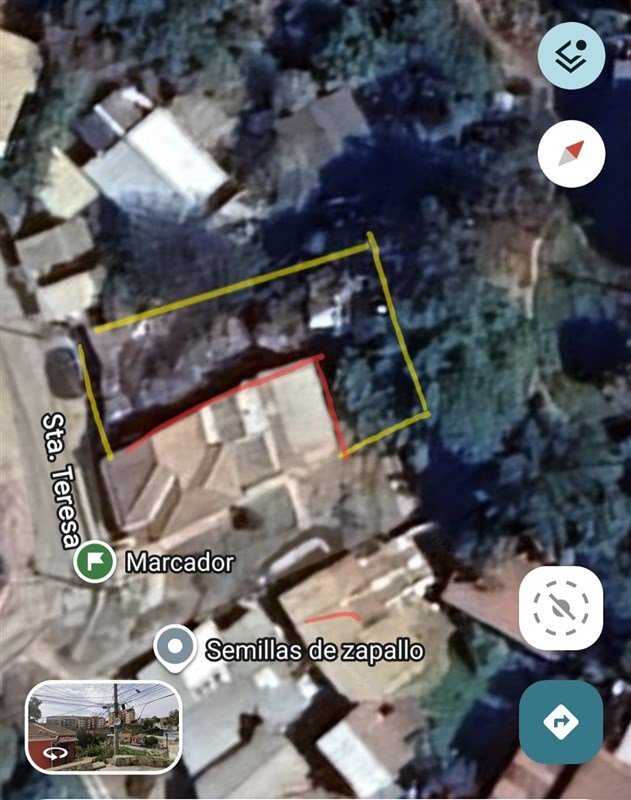Select the Marcador flag pin

point(94,562)
